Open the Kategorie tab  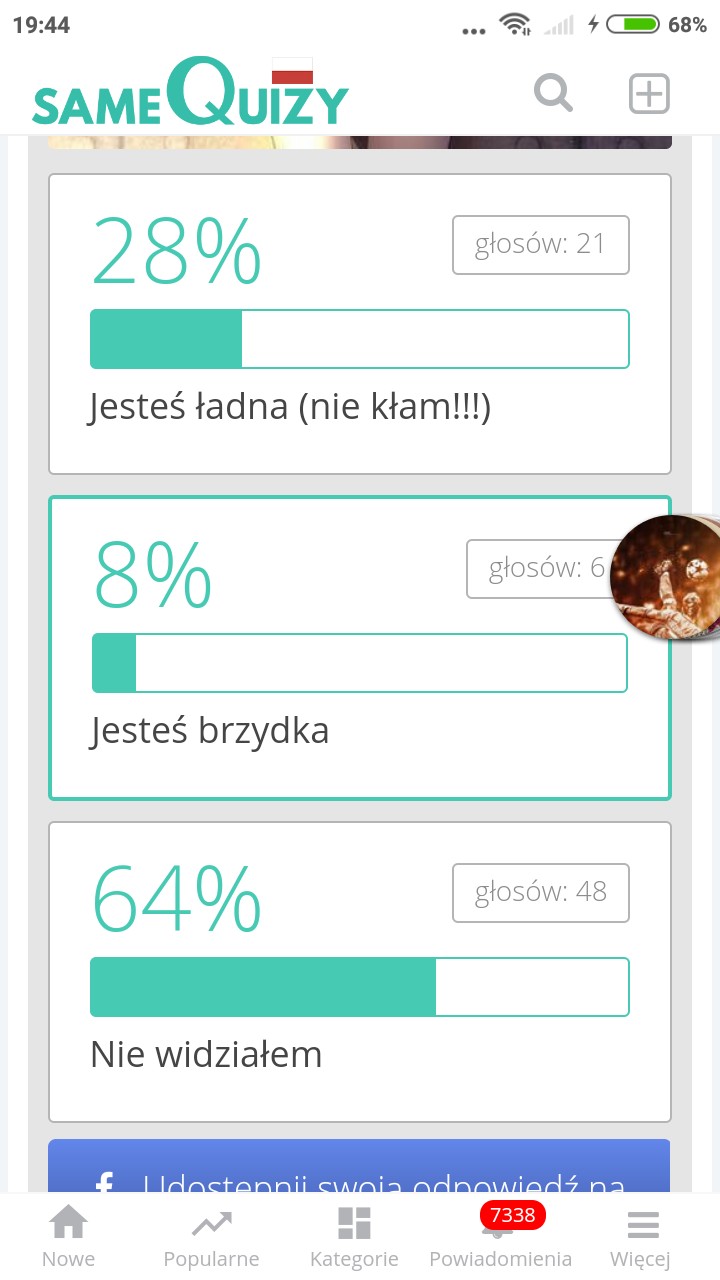click(x=354, y=1238)
